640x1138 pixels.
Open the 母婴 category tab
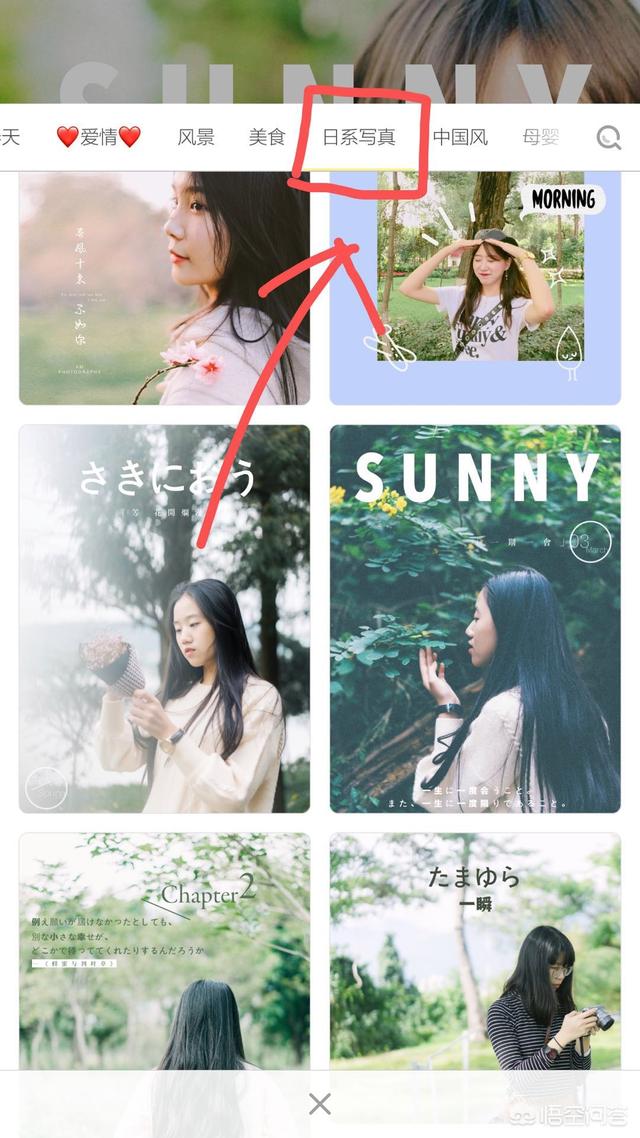[x=541, y=137]
